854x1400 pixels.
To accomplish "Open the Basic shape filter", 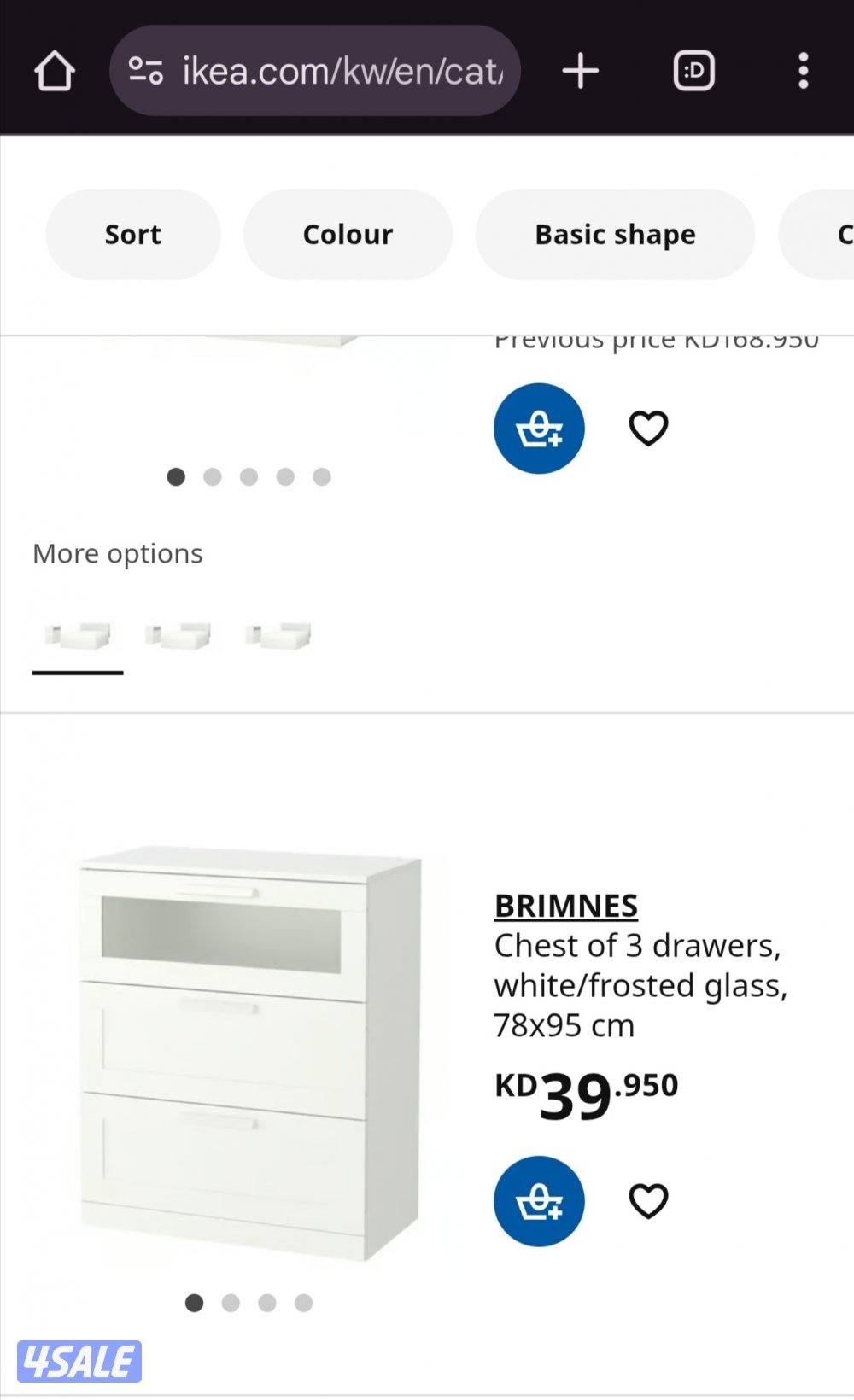I will (616, 234).
